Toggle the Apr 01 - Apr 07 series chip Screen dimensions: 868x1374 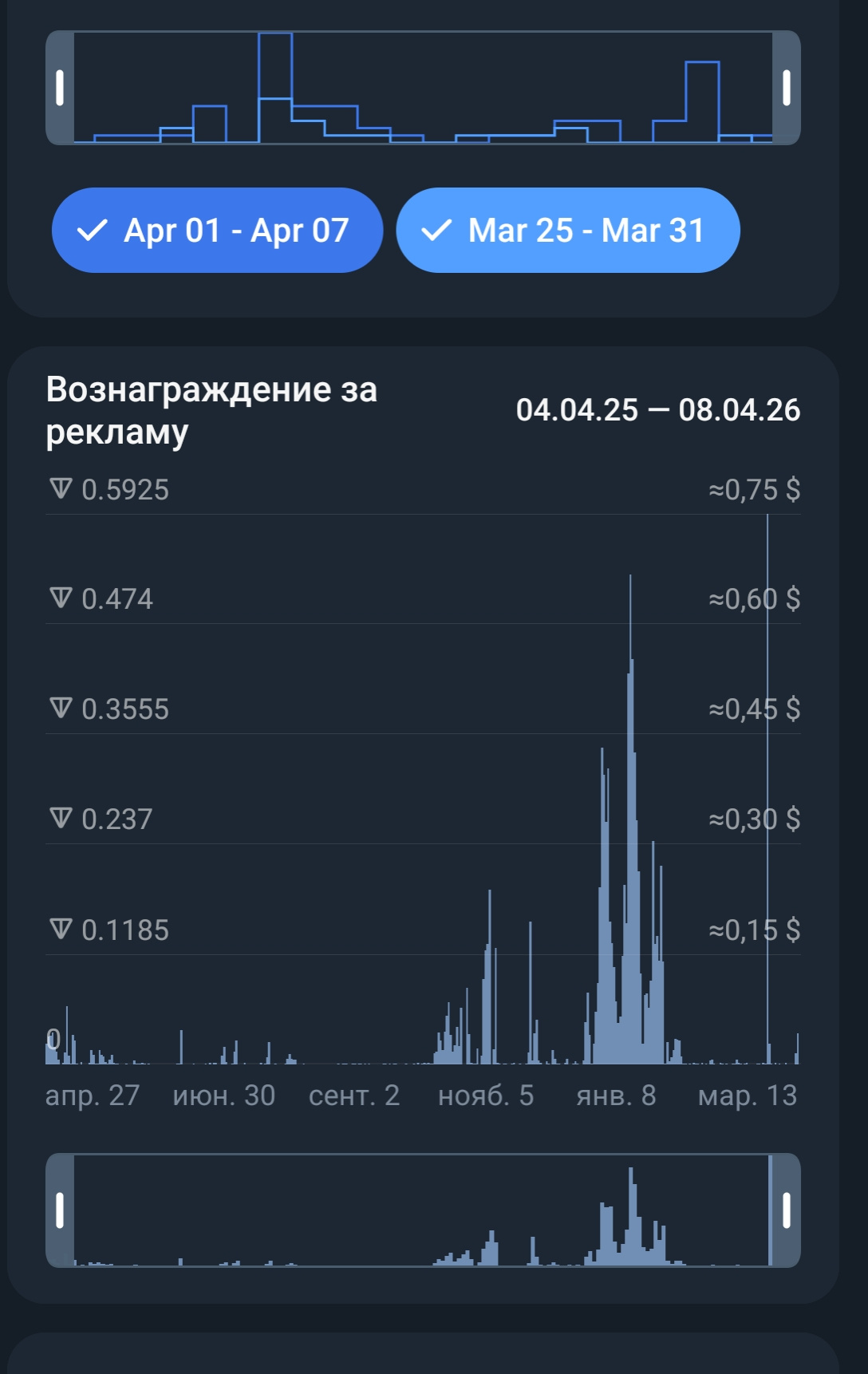(217, 231)
